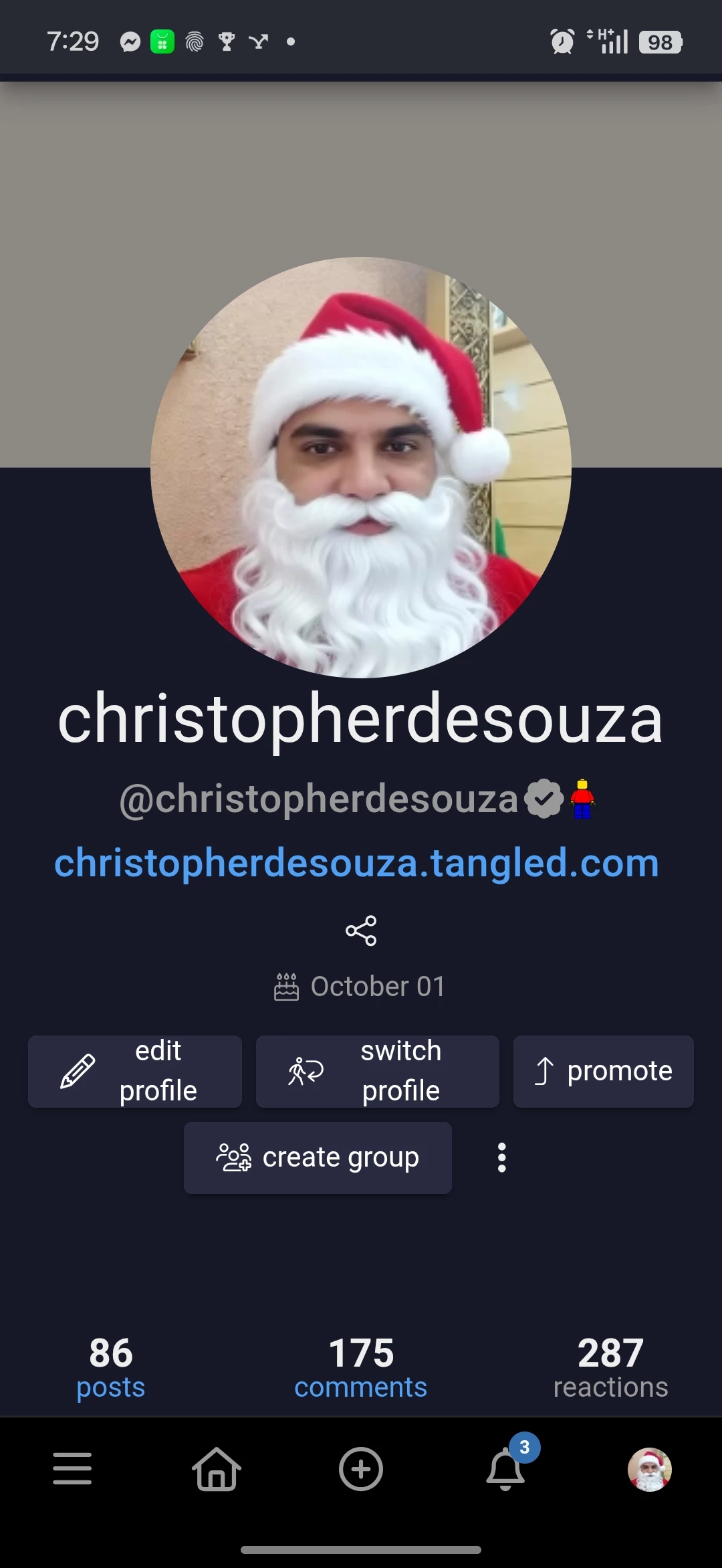Open the three-dot overflow menu
This screenshot has height=1568, width=722.
(502, 1157)
